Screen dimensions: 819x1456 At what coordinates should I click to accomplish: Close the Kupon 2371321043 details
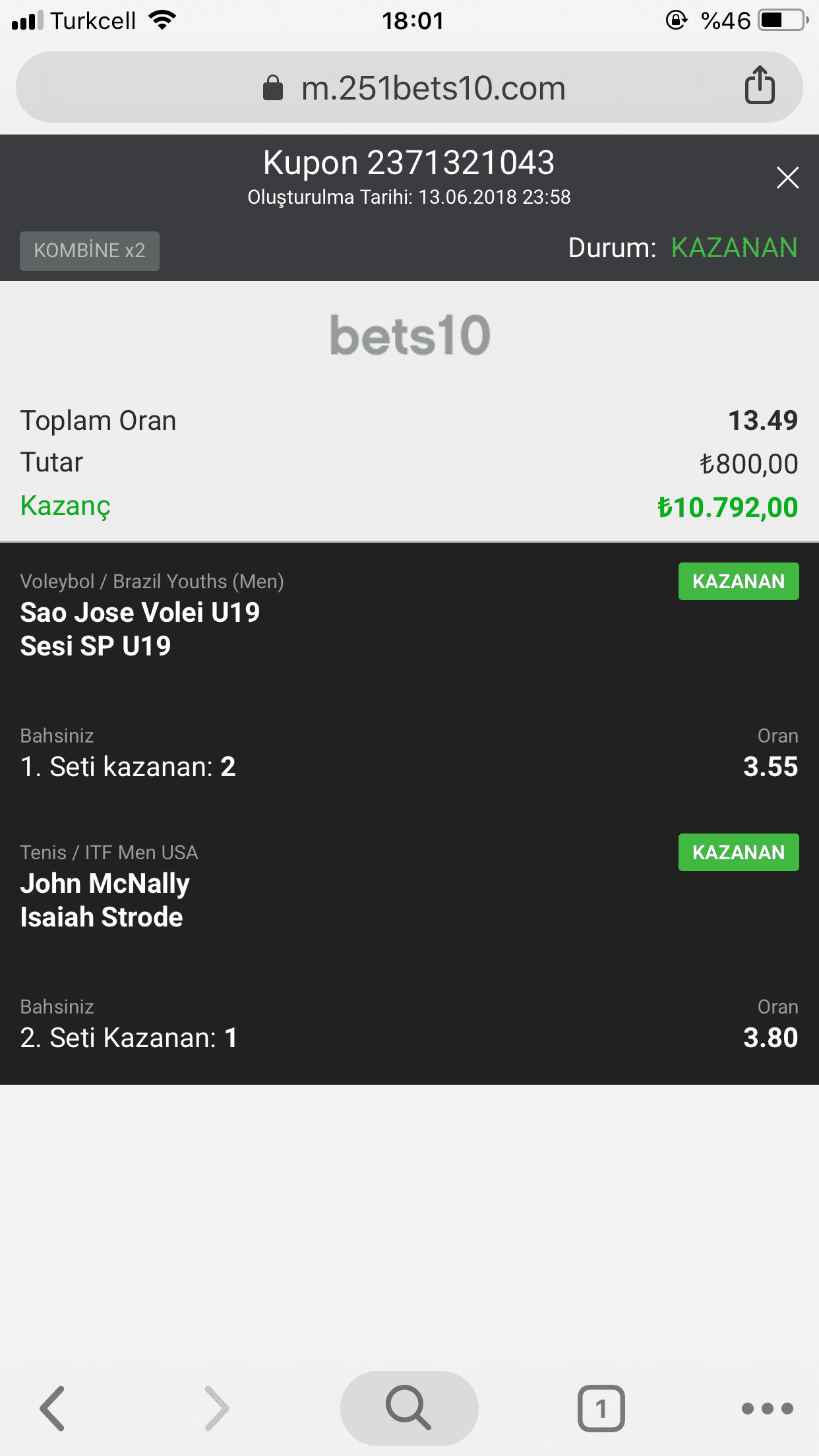point(787,177)
